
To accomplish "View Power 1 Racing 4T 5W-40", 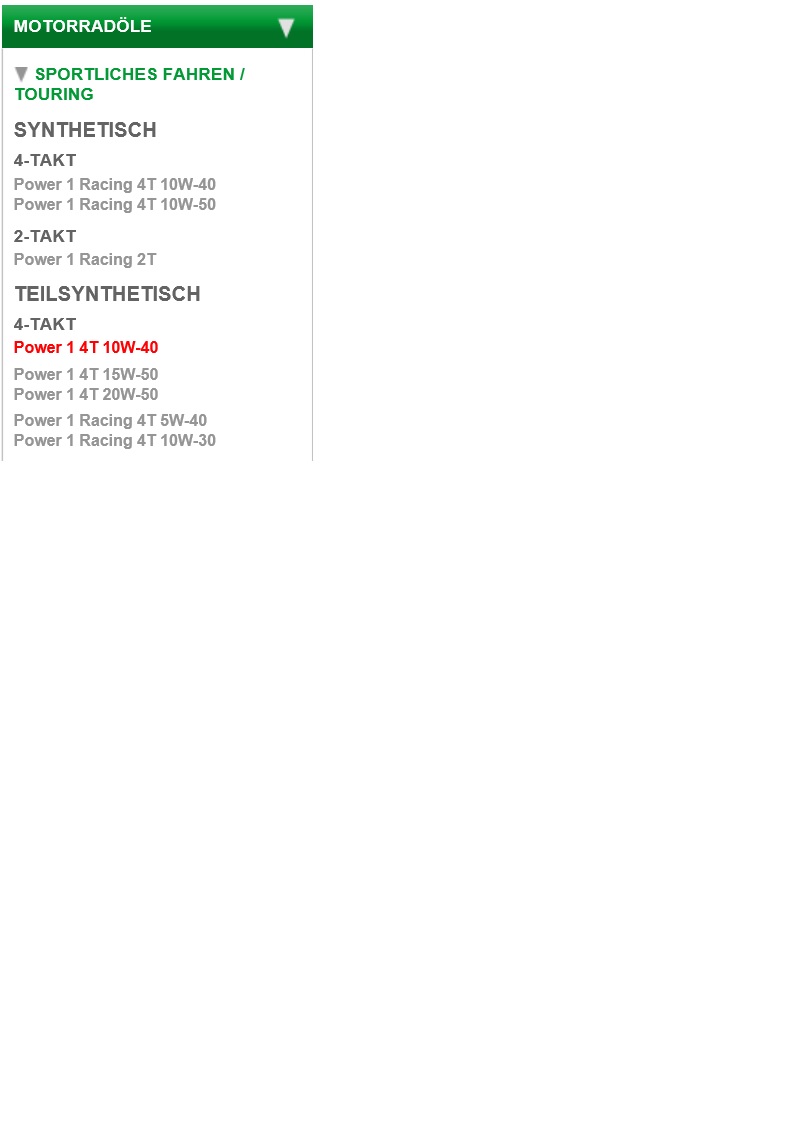I will click(110, 420).
